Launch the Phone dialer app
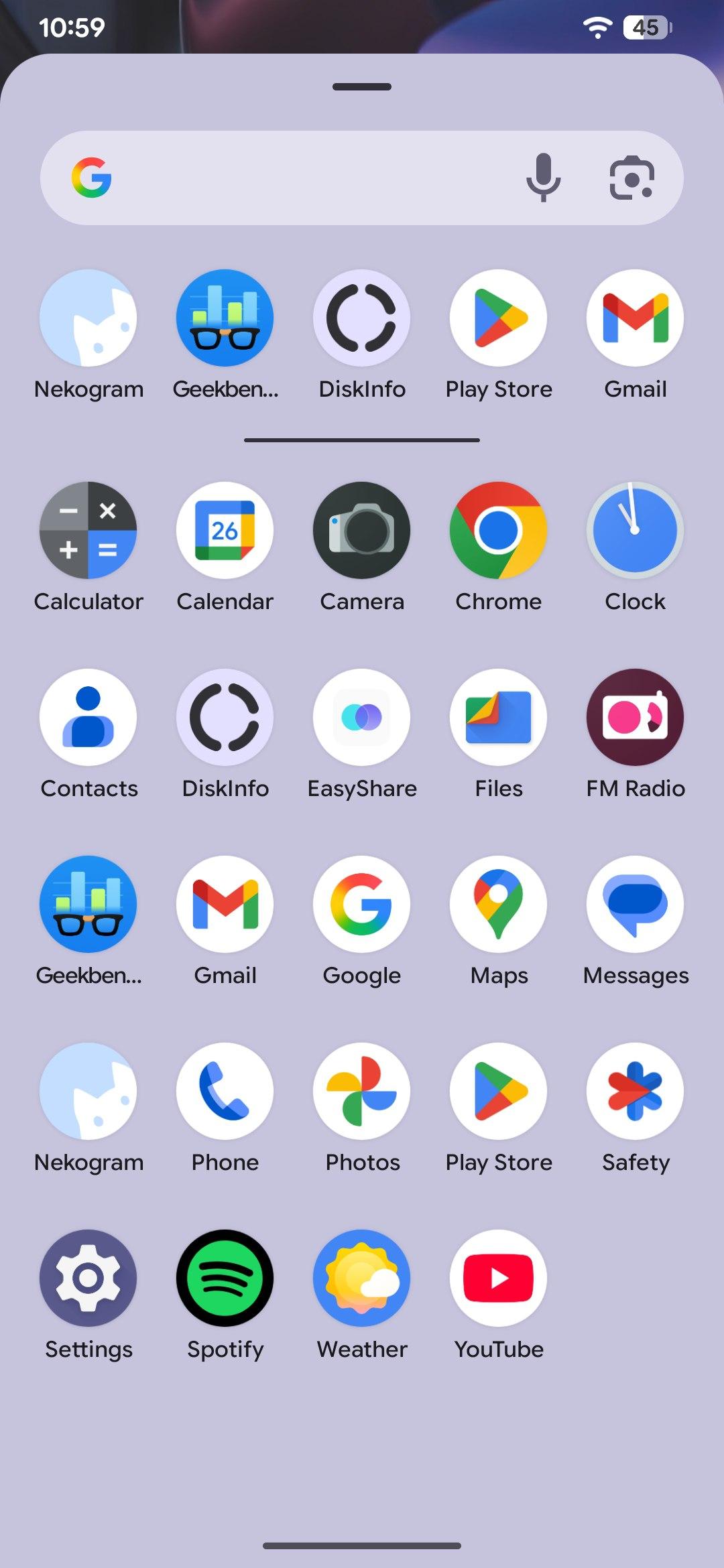The height and width of the screenshot is (1568, 724). click(x=225, y=1091)
